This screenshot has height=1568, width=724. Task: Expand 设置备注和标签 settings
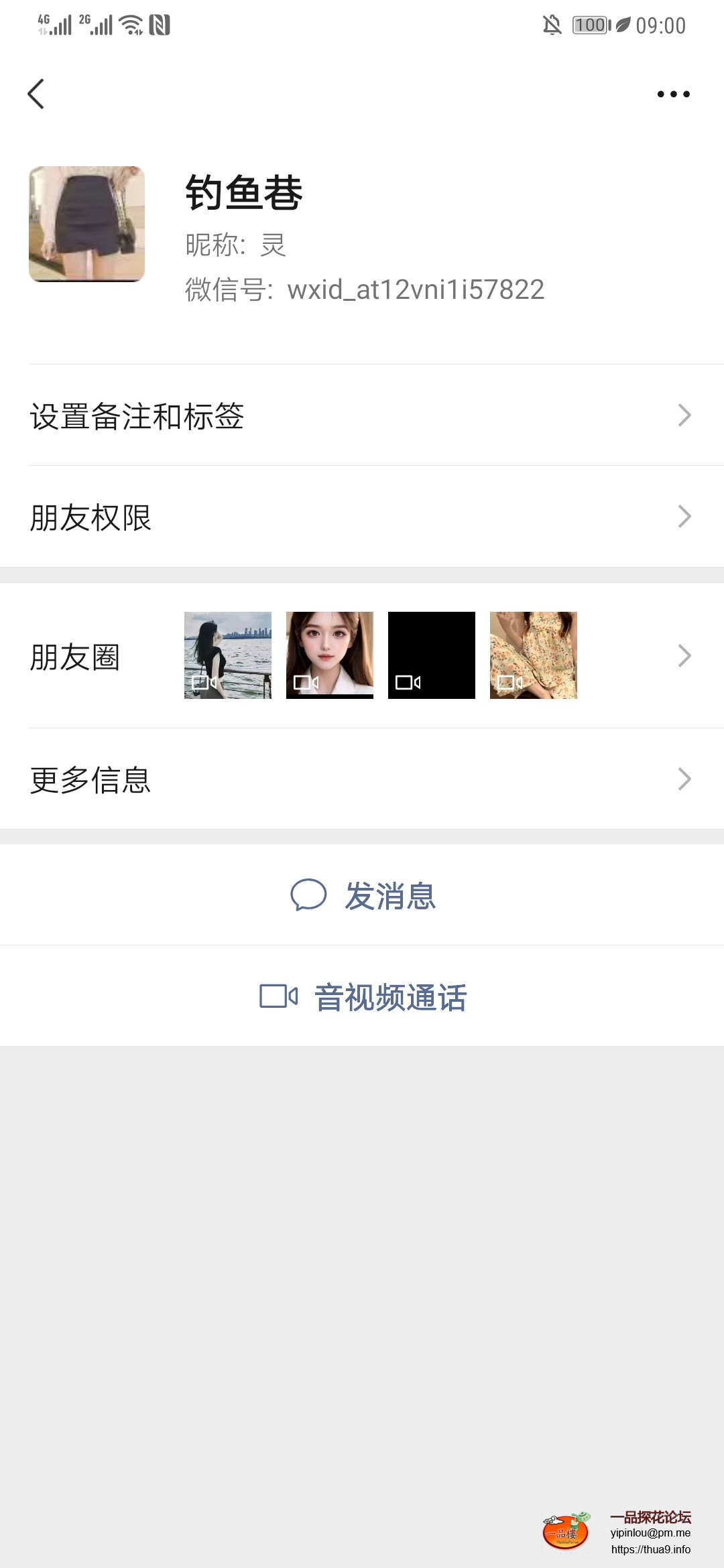tap(684, 414)
